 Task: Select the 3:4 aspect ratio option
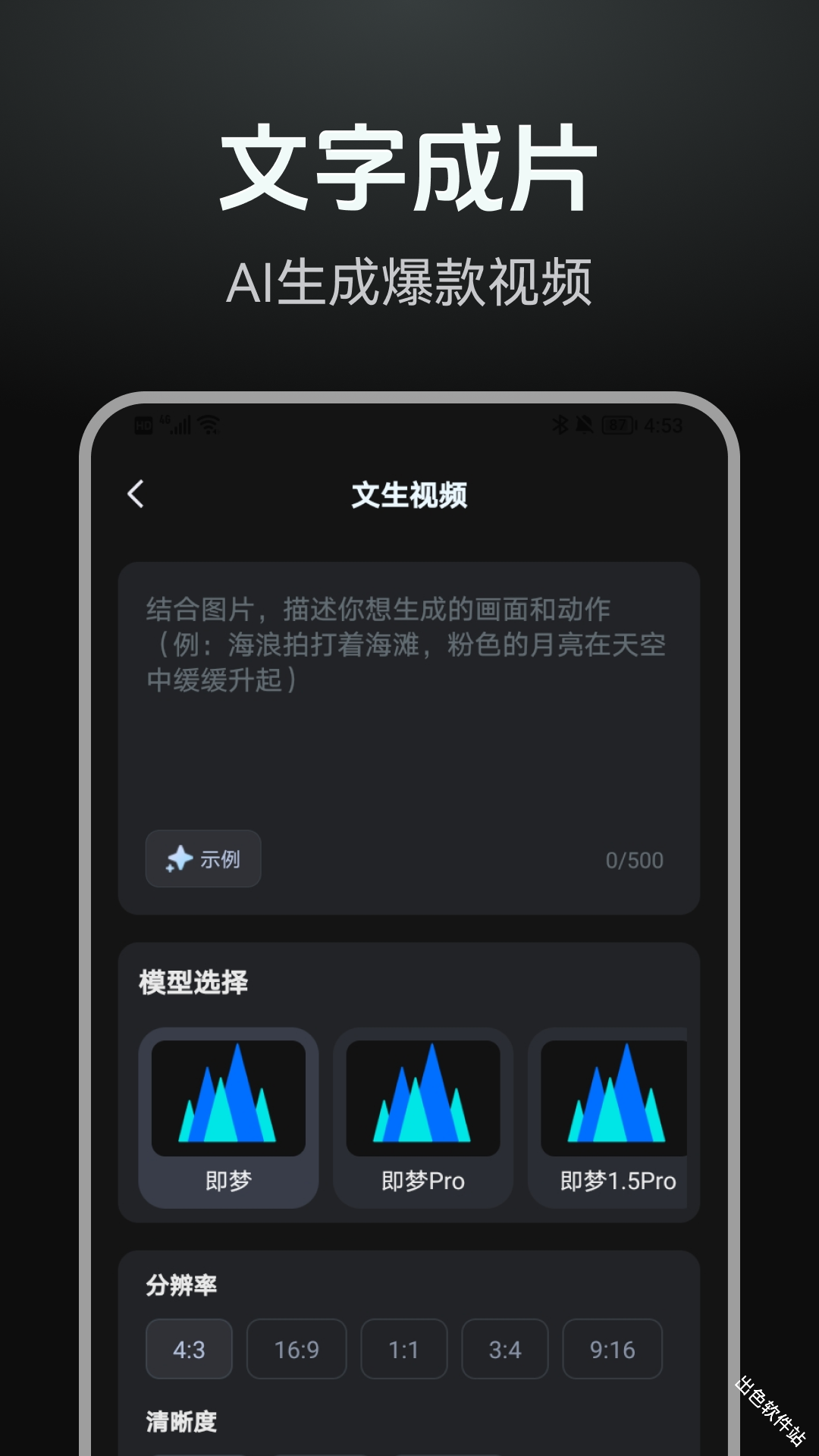tap(504, 1349)
